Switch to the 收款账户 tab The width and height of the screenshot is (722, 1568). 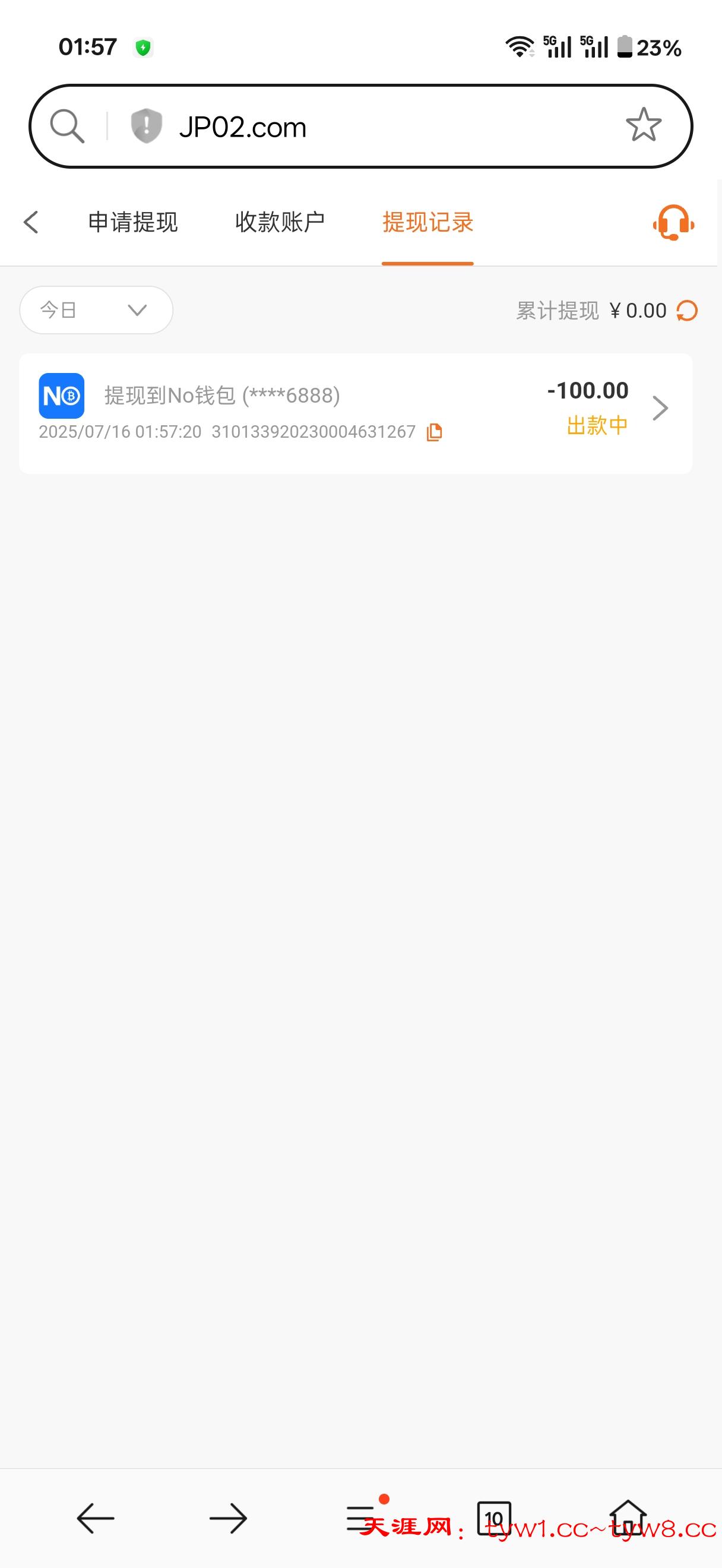point(280,222)
